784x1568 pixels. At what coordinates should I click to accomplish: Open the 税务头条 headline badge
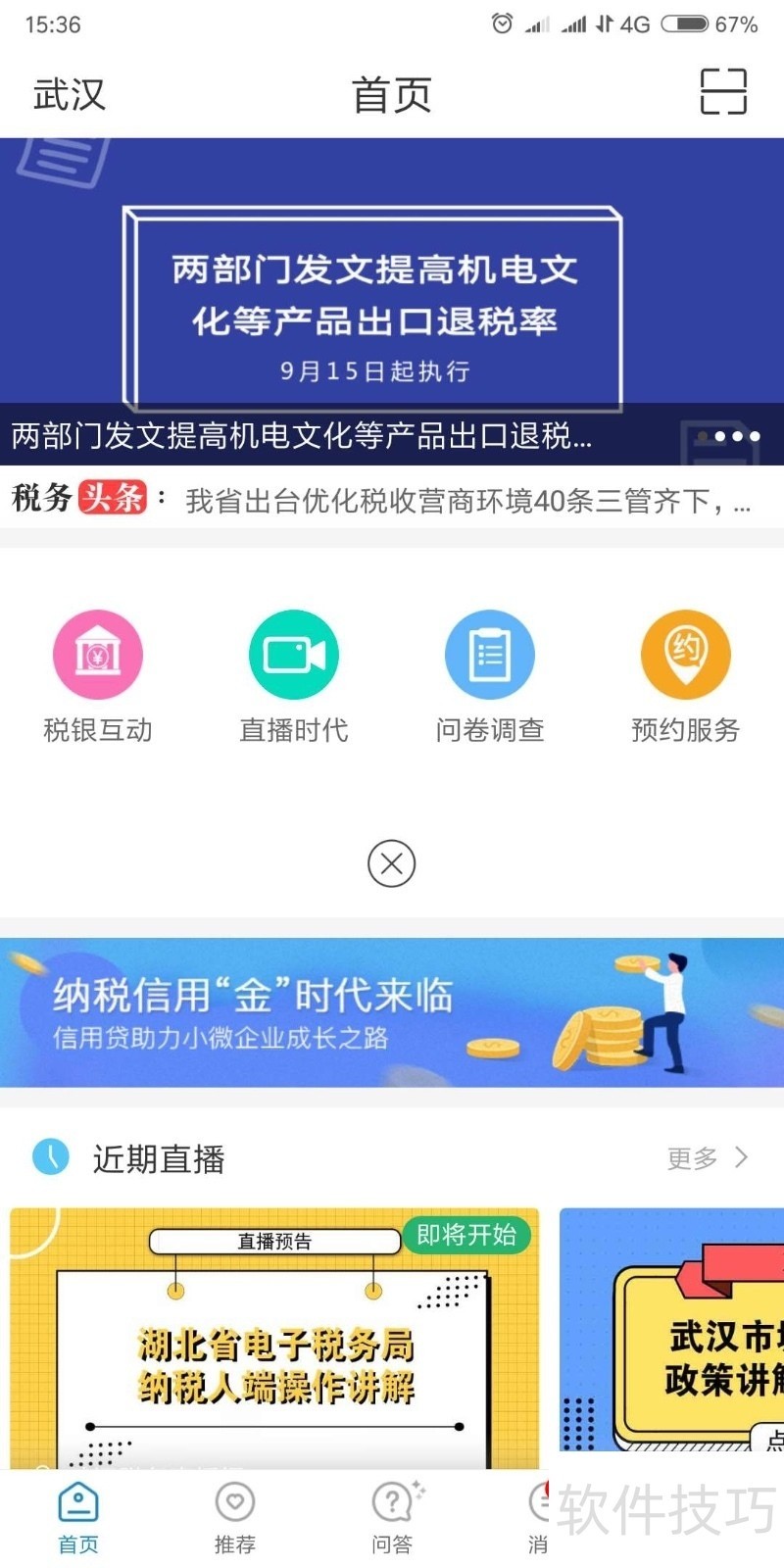tap(111, 498)
